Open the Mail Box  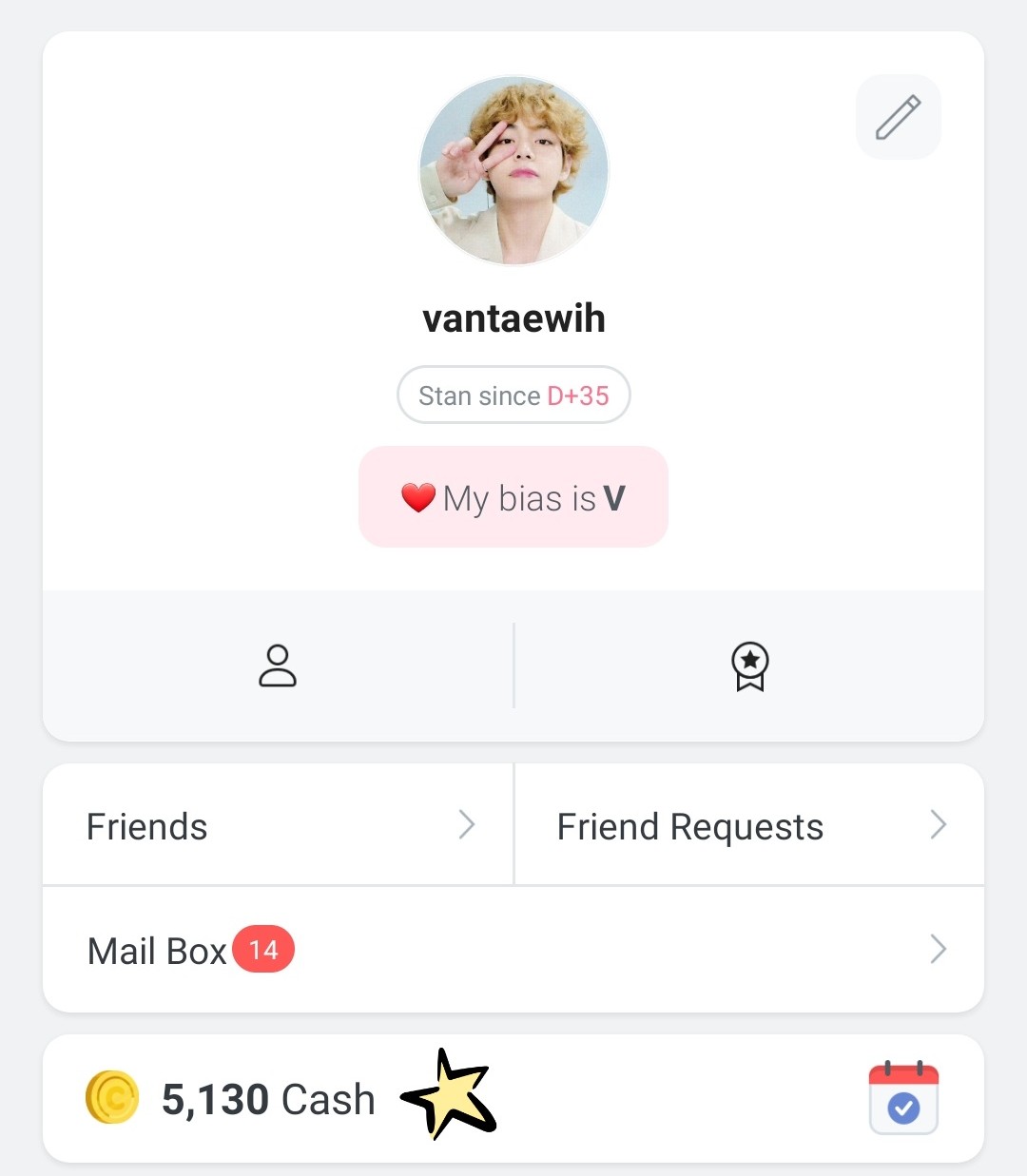pyautogui.click(x=513, y=950)
